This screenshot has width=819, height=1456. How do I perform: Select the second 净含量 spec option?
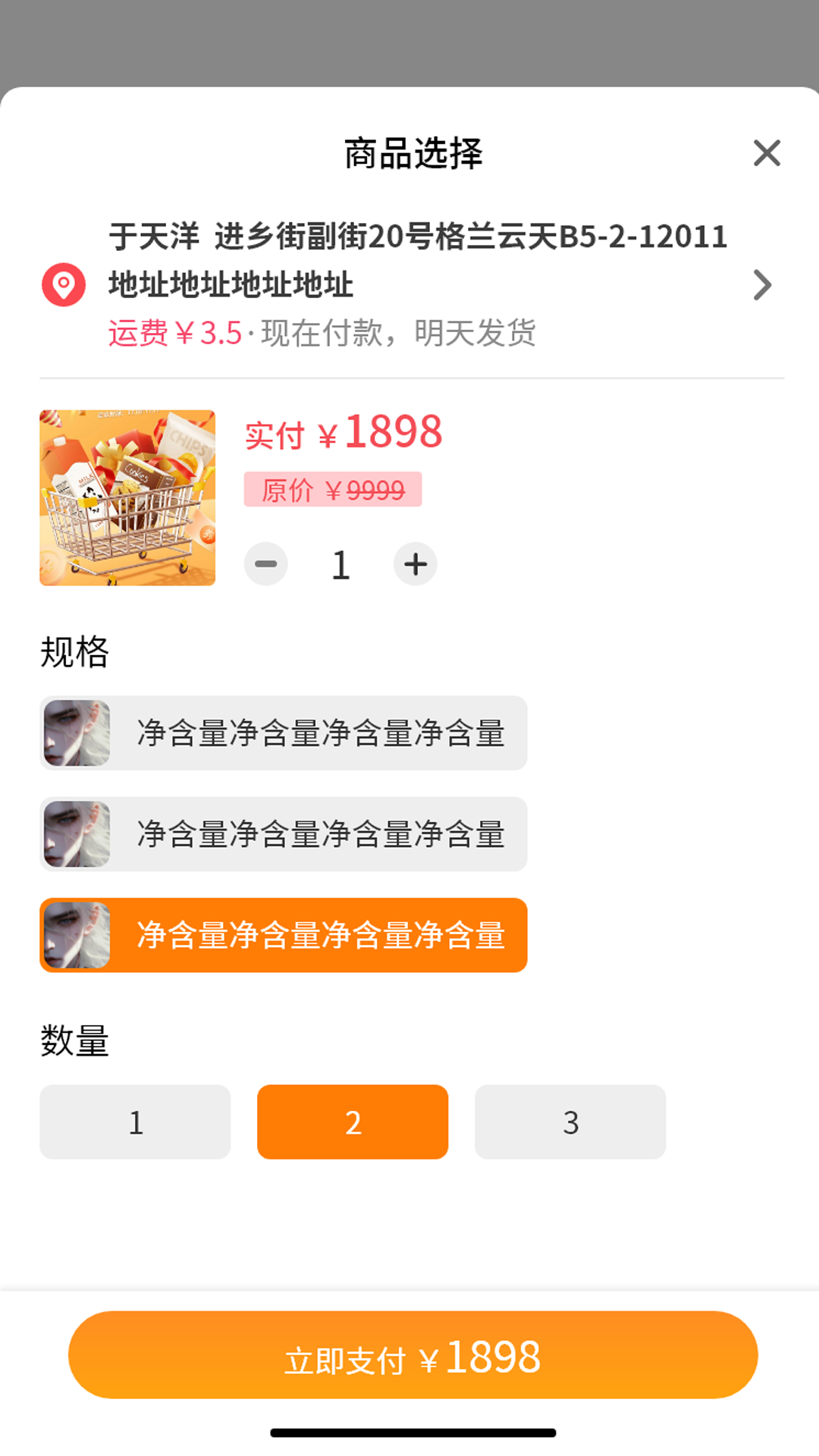pos(283,834)
